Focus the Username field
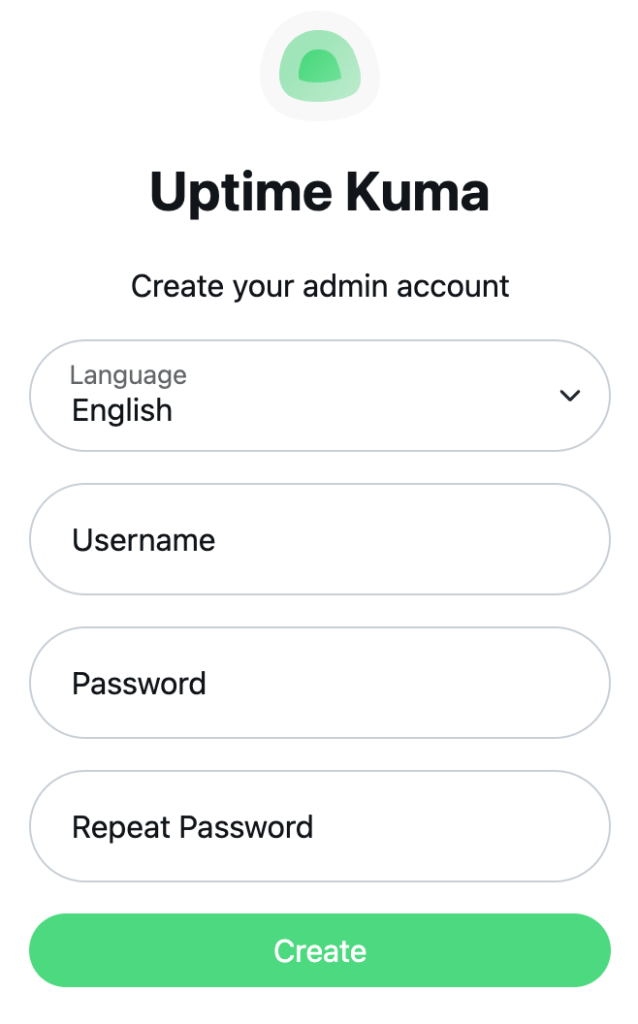Viewport: 638px width, 1024px height. (319, 540)
